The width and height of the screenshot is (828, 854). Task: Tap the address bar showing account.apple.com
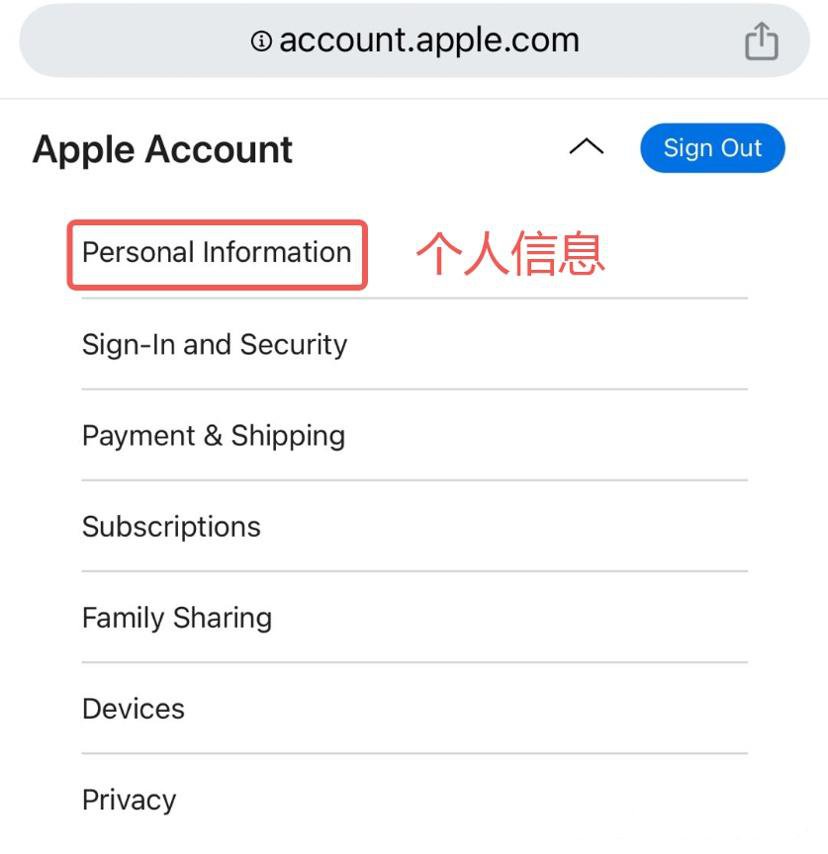coord(415,41)
